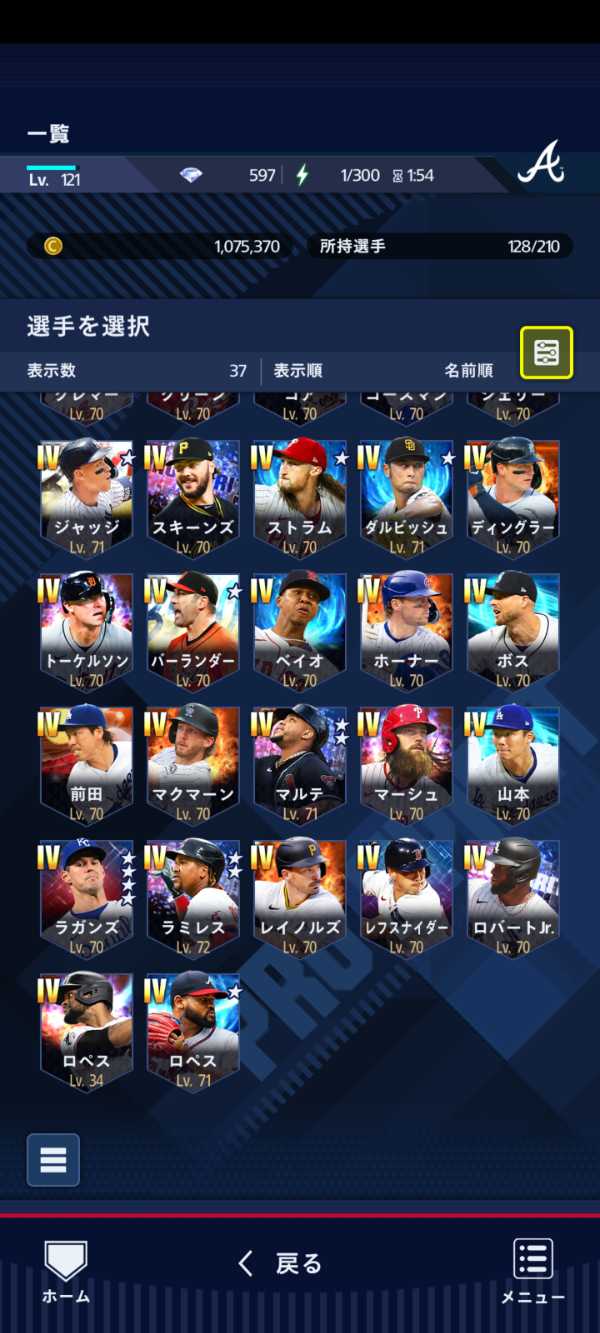Choose the ダルビッシュ player card
The image size is (600, 1333).
[406, 498]
